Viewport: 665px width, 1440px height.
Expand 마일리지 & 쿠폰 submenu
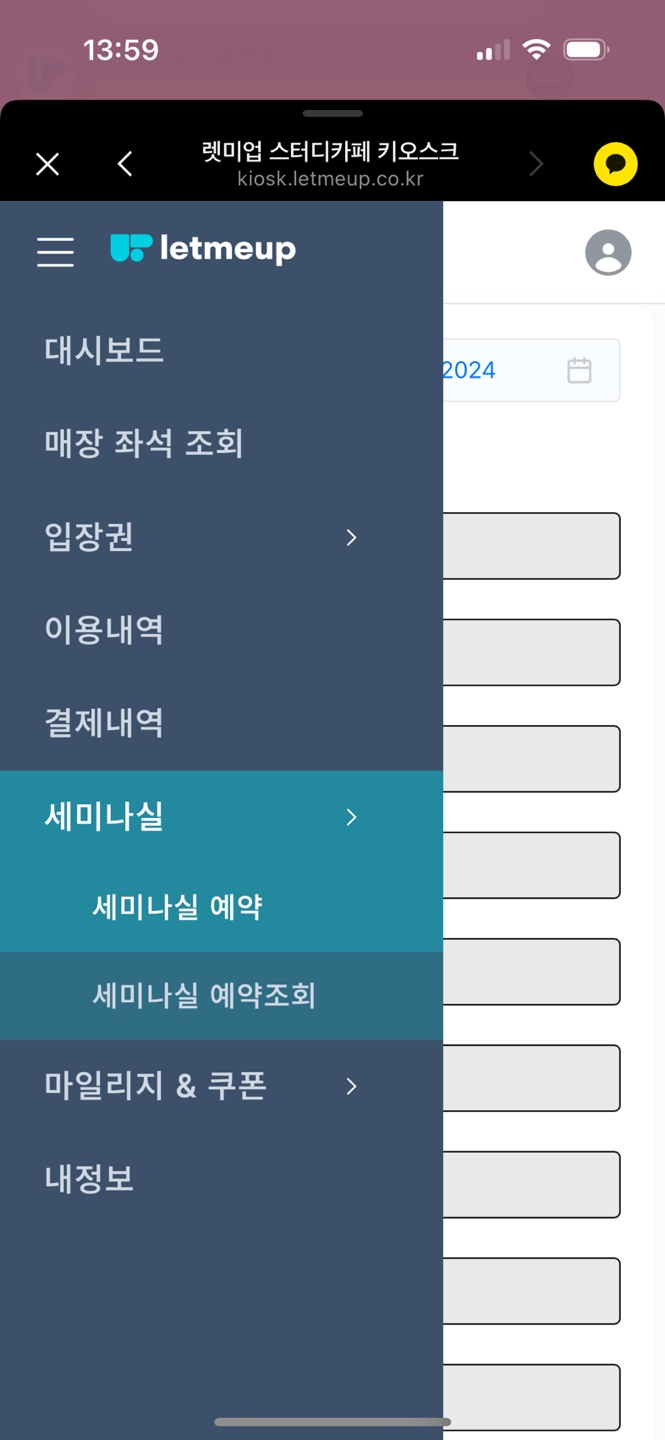200,1085
